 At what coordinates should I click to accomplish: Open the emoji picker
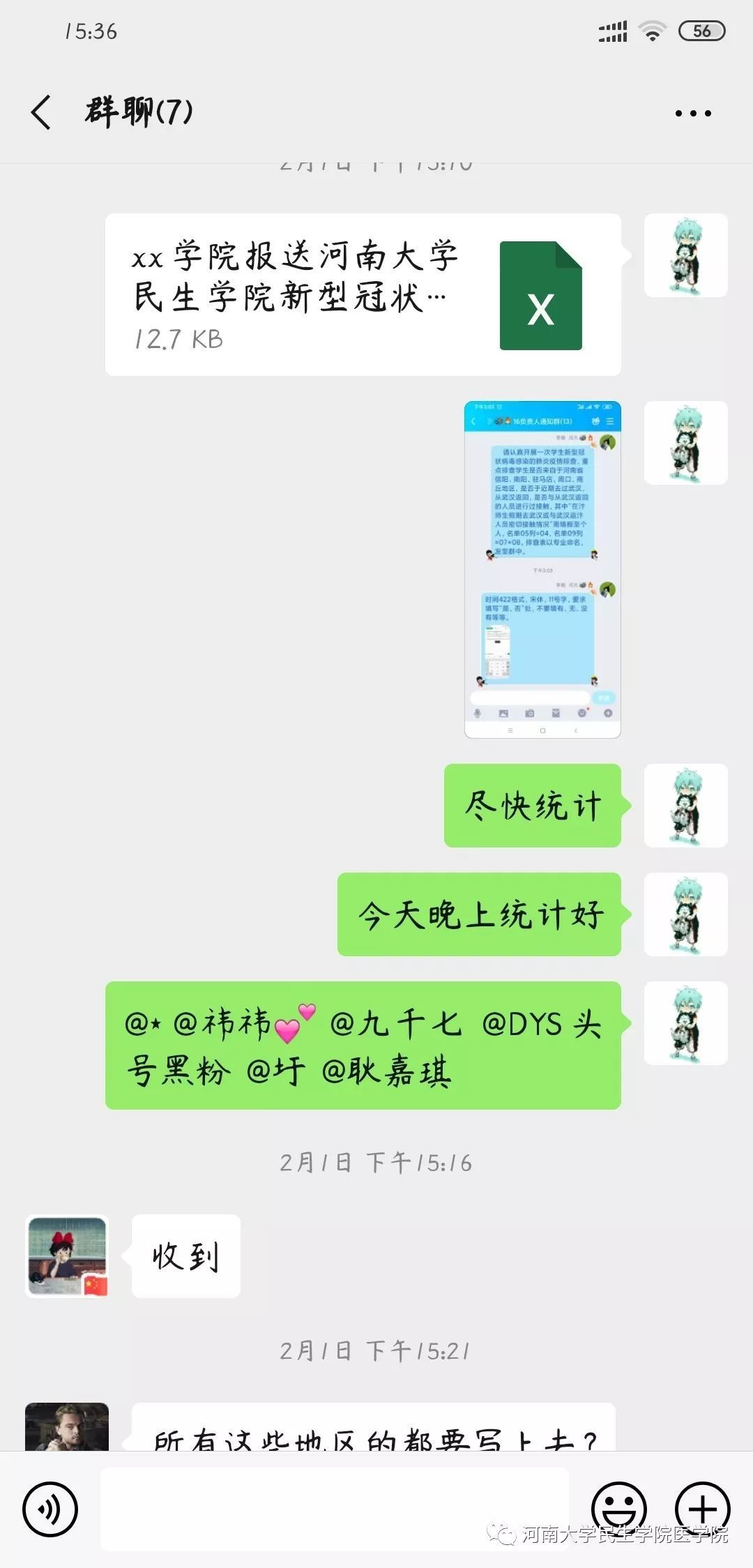click(x=619, y=1509)
